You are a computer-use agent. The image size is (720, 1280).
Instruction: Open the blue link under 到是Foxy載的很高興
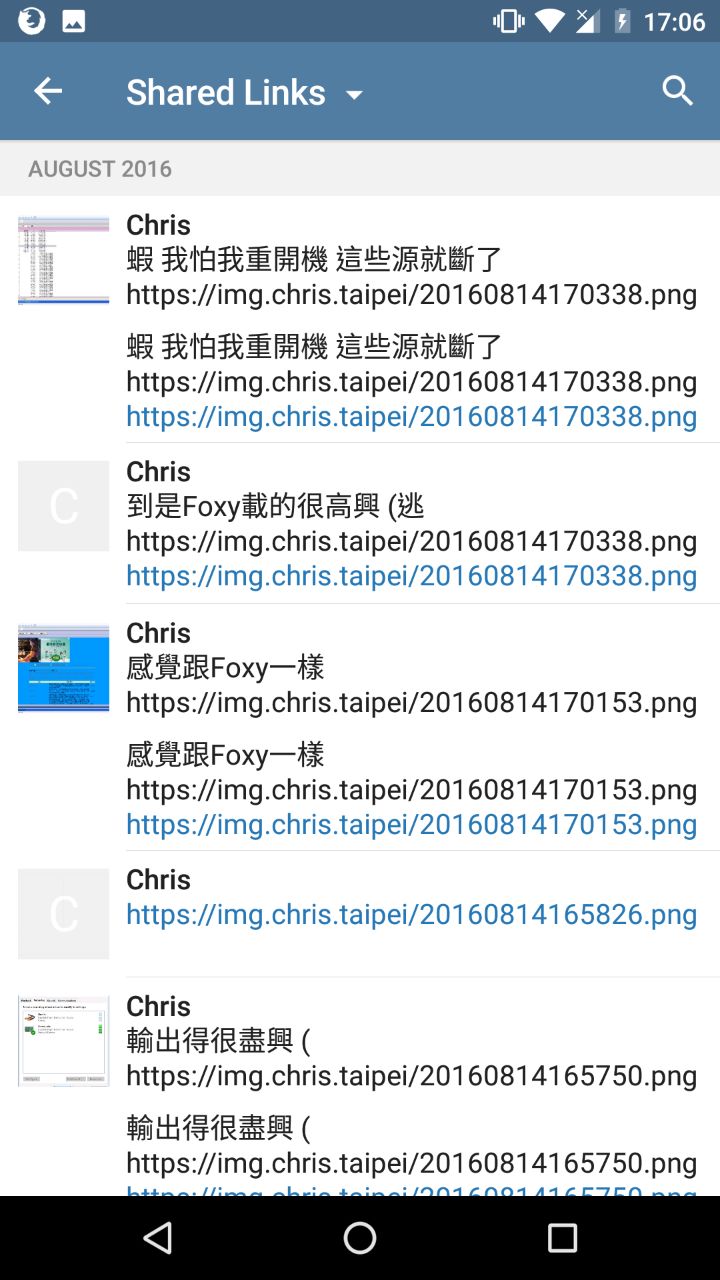[x=411, y=576]
